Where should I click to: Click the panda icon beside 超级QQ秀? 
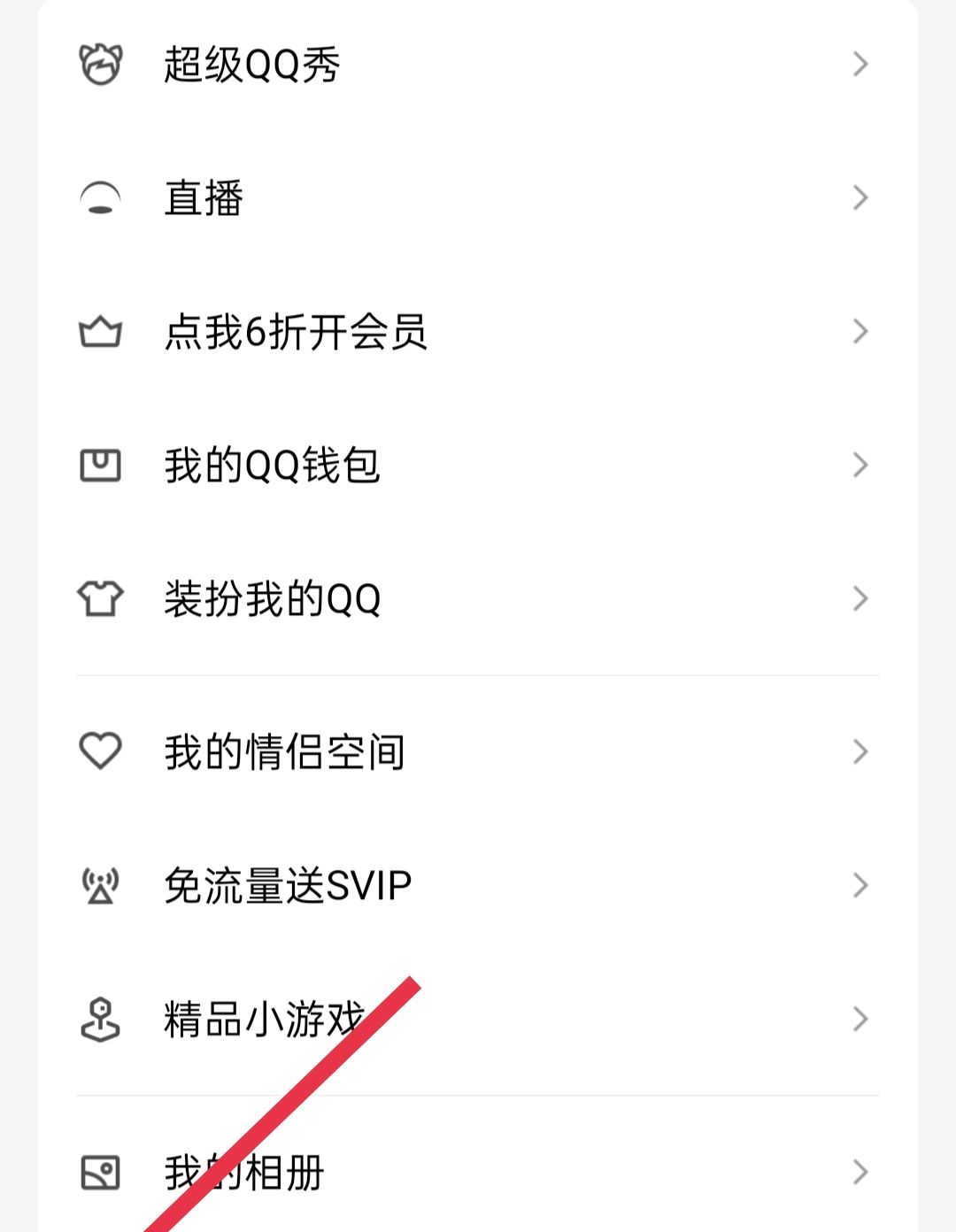tap(102, 65)
